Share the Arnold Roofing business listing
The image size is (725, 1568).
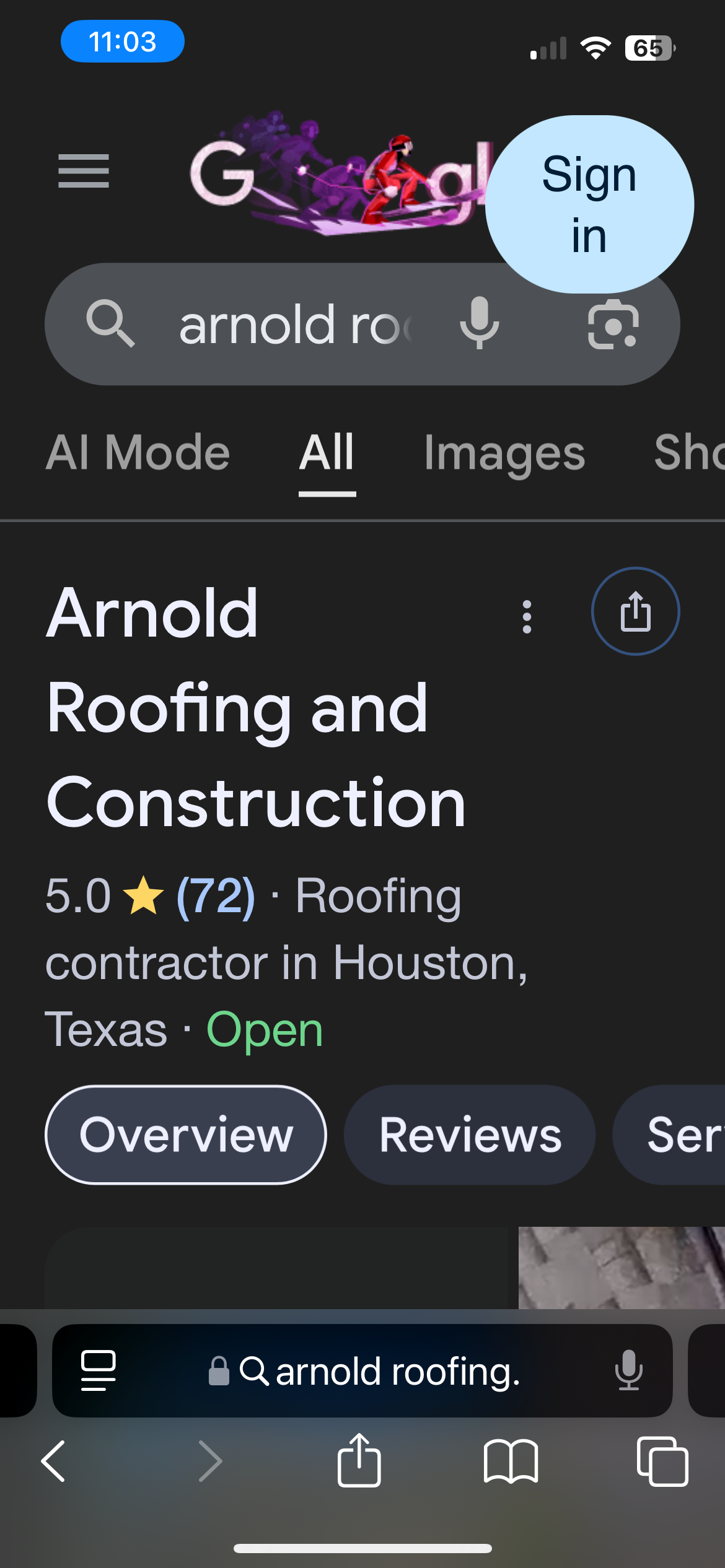(x=635, y=611)
